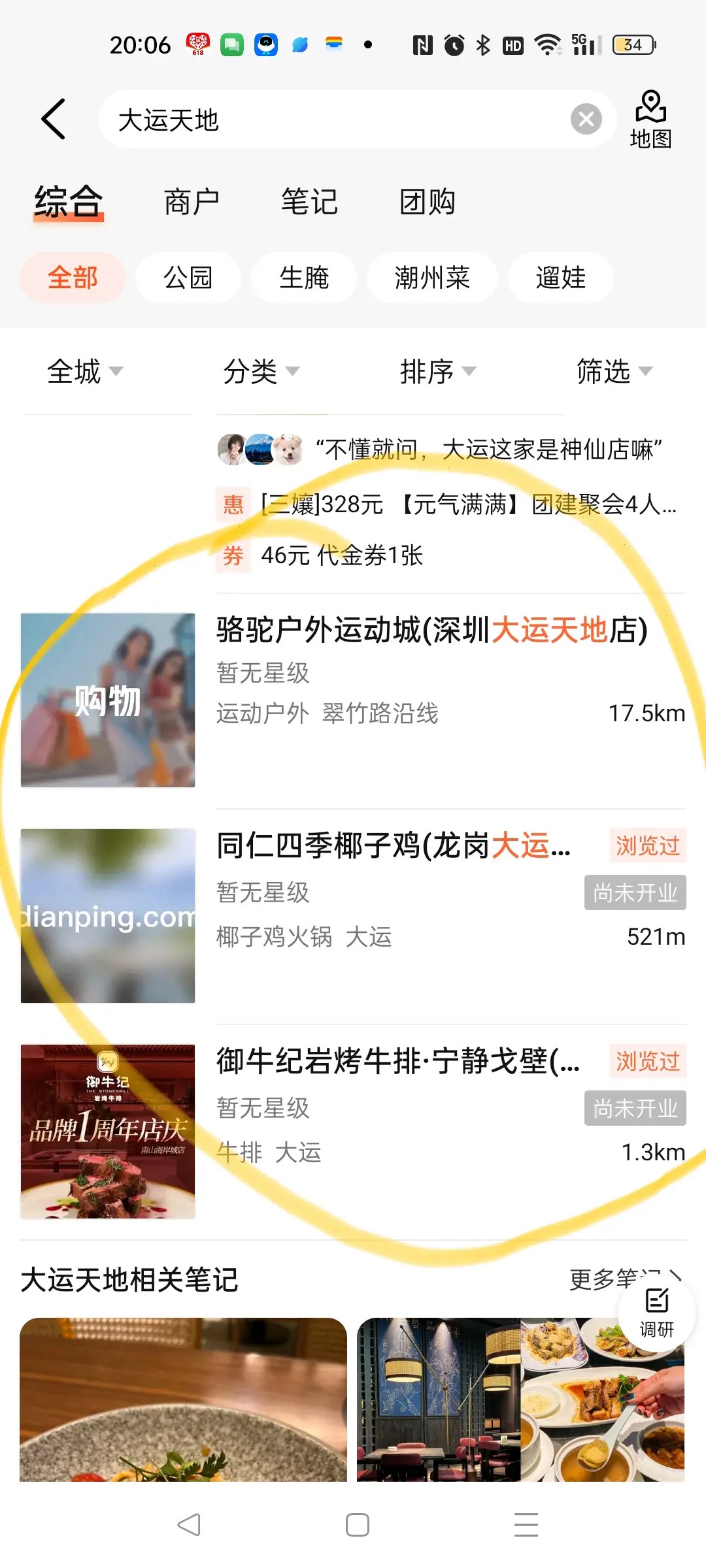Select the 公园 filter chip

[188, 278]
